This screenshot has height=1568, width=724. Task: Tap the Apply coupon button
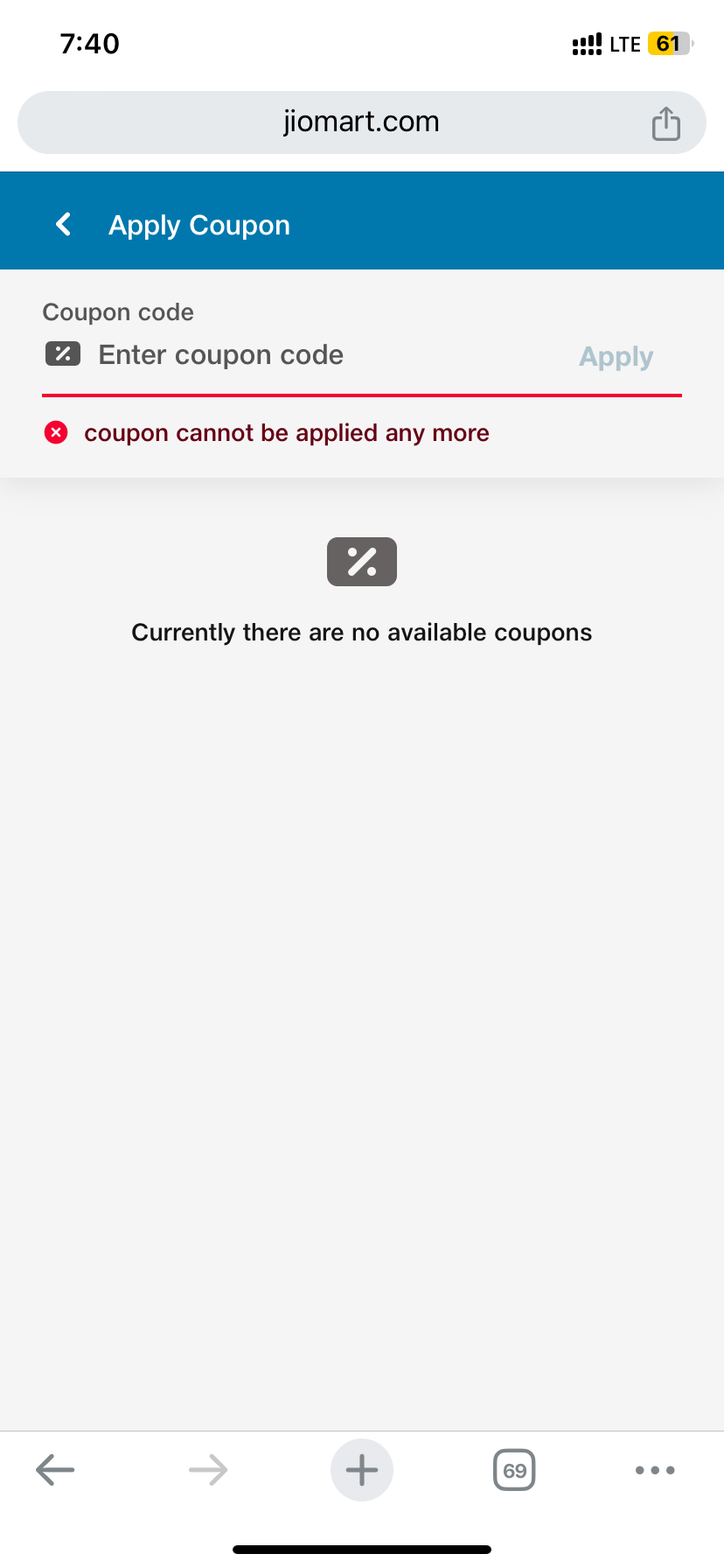(x=616, y=357)
